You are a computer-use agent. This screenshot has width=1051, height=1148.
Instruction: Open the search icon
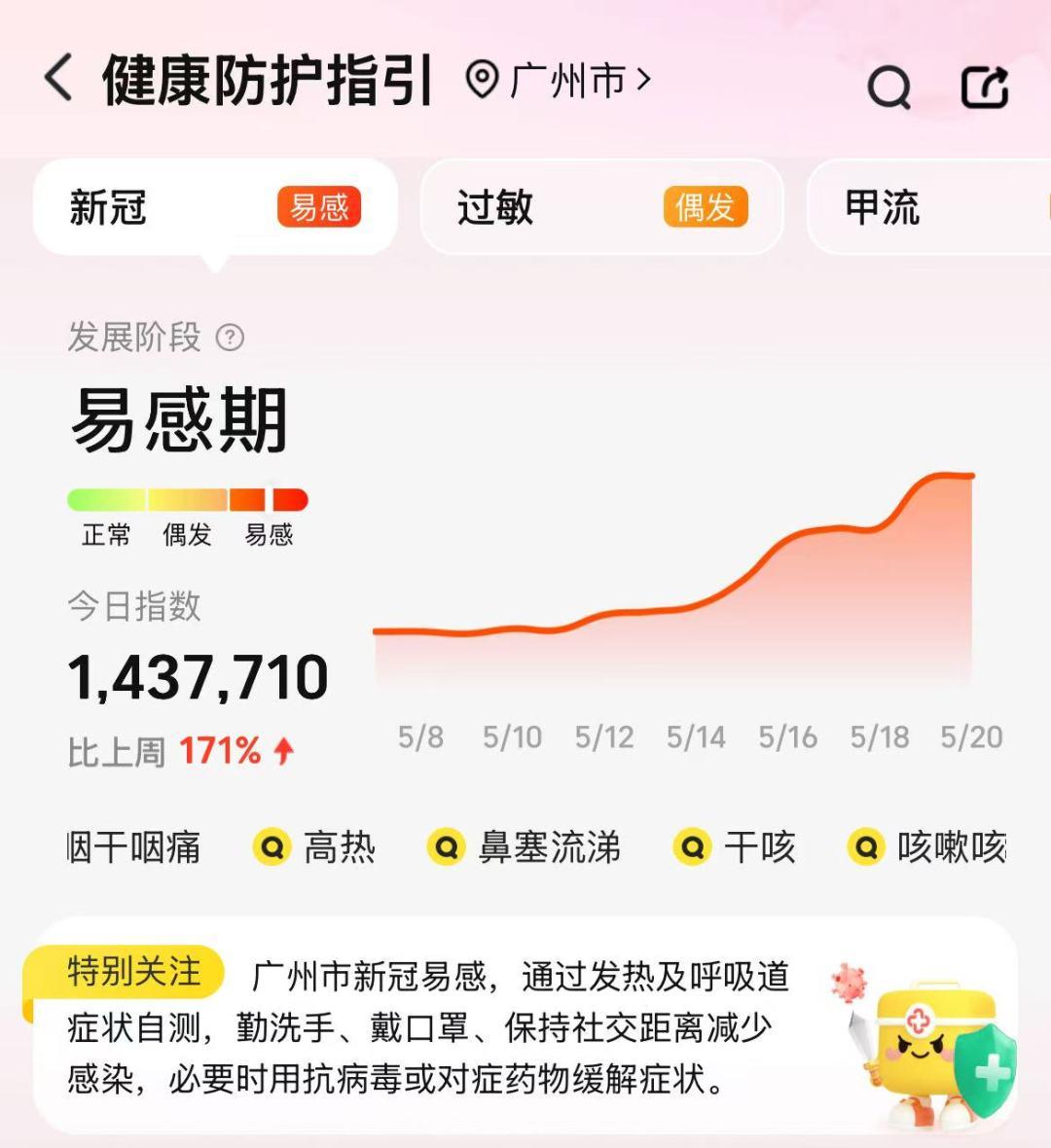888,88
